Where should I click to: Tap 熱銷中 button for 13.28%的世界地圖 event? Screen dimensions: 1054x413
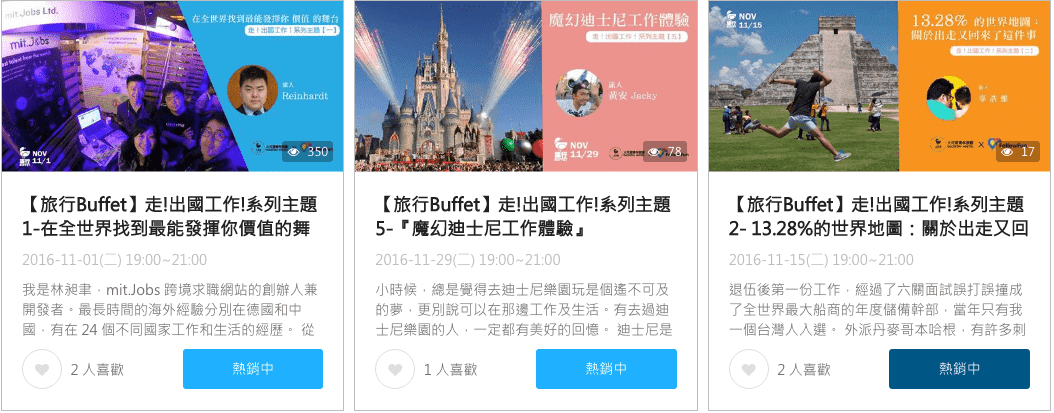[959, 369]
